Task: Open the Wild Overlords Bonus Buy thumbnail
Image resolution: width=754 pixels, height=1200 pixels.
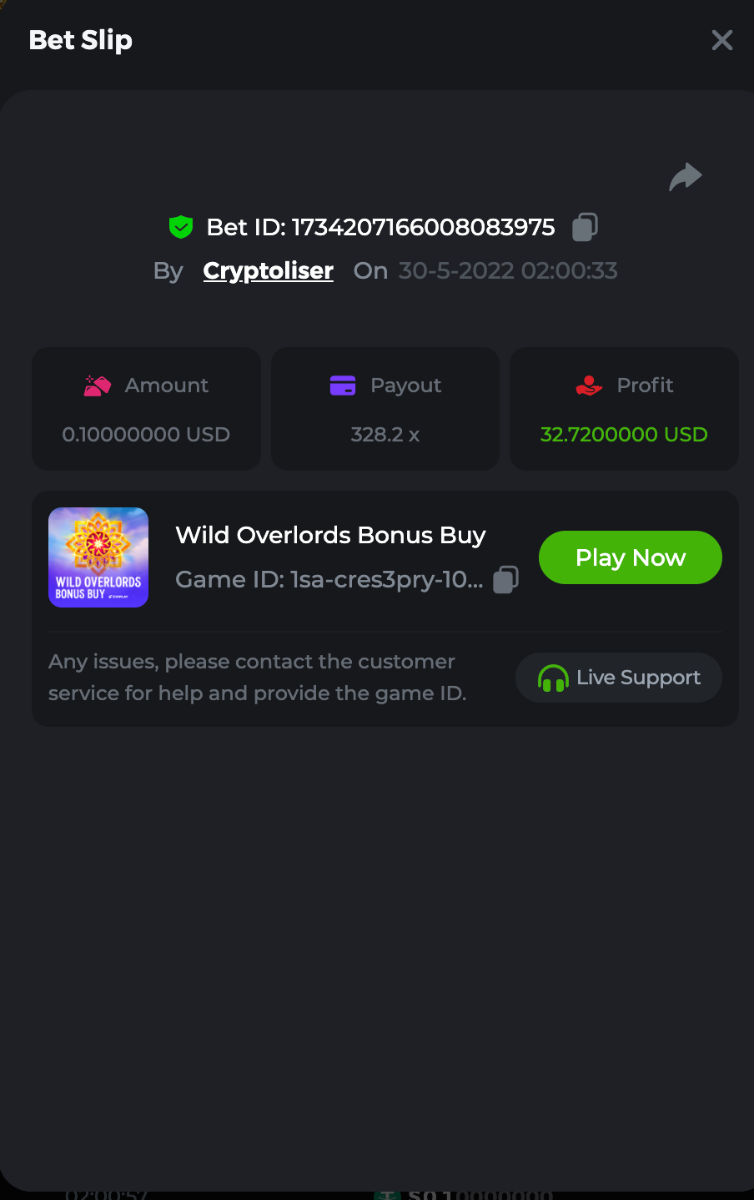Action: pos(99,558)
